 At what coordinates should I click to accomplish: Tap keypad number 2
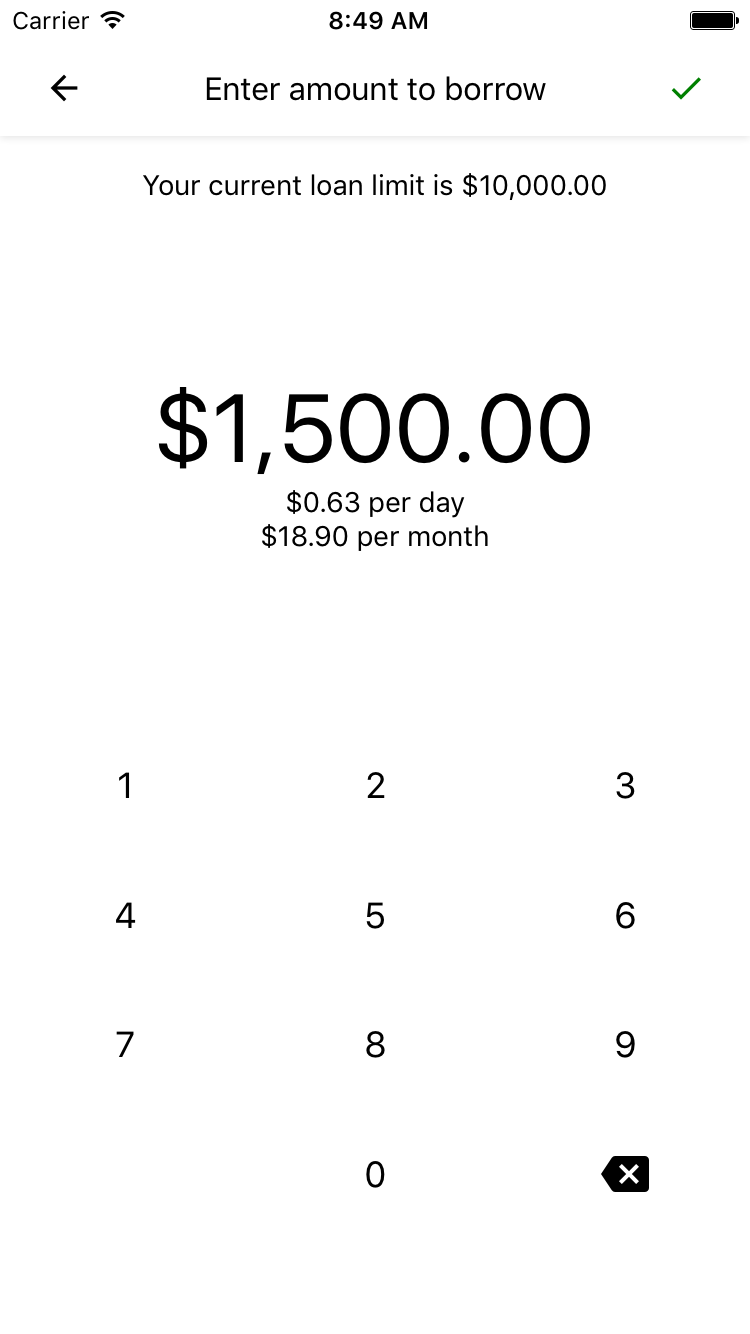pos(375,786)
